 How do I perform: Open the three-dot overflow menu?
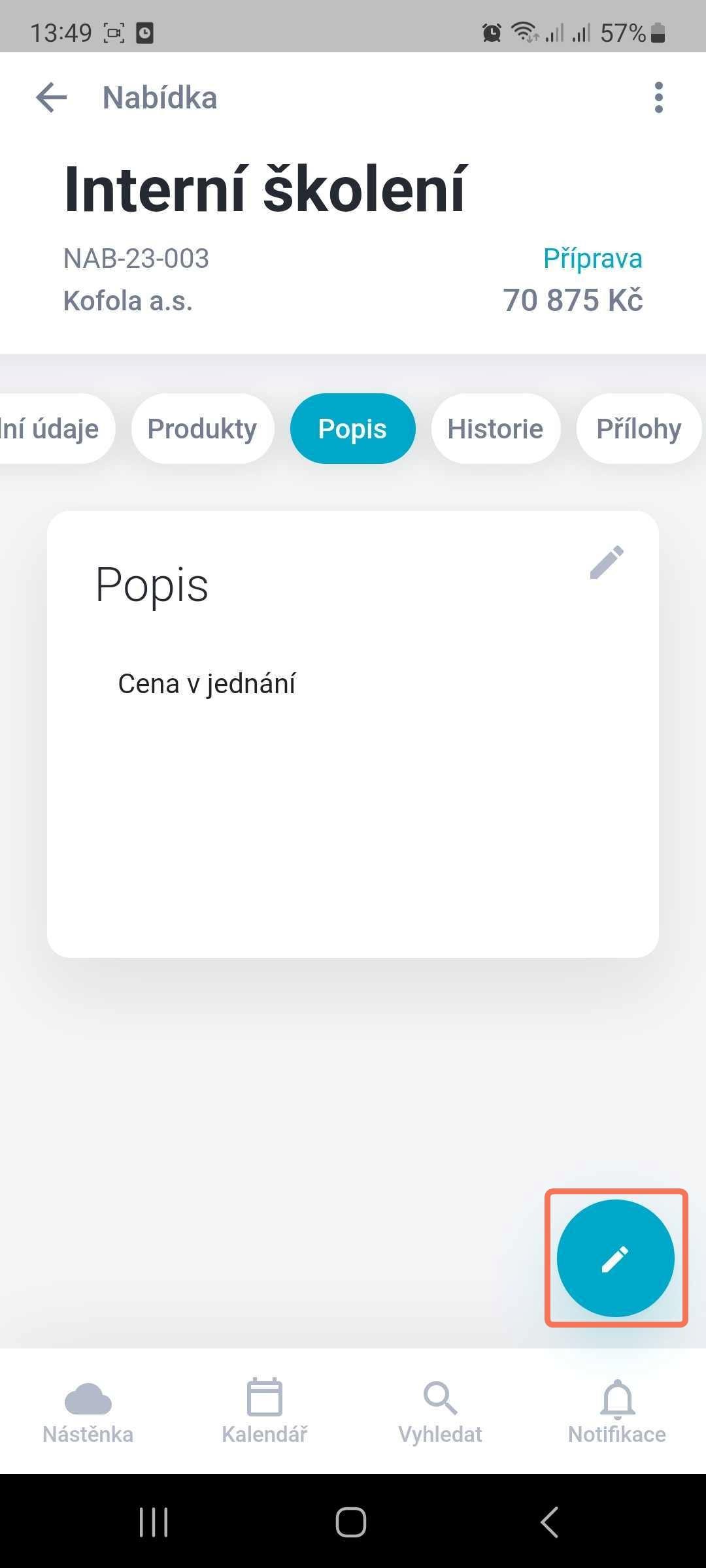point(658,98)
